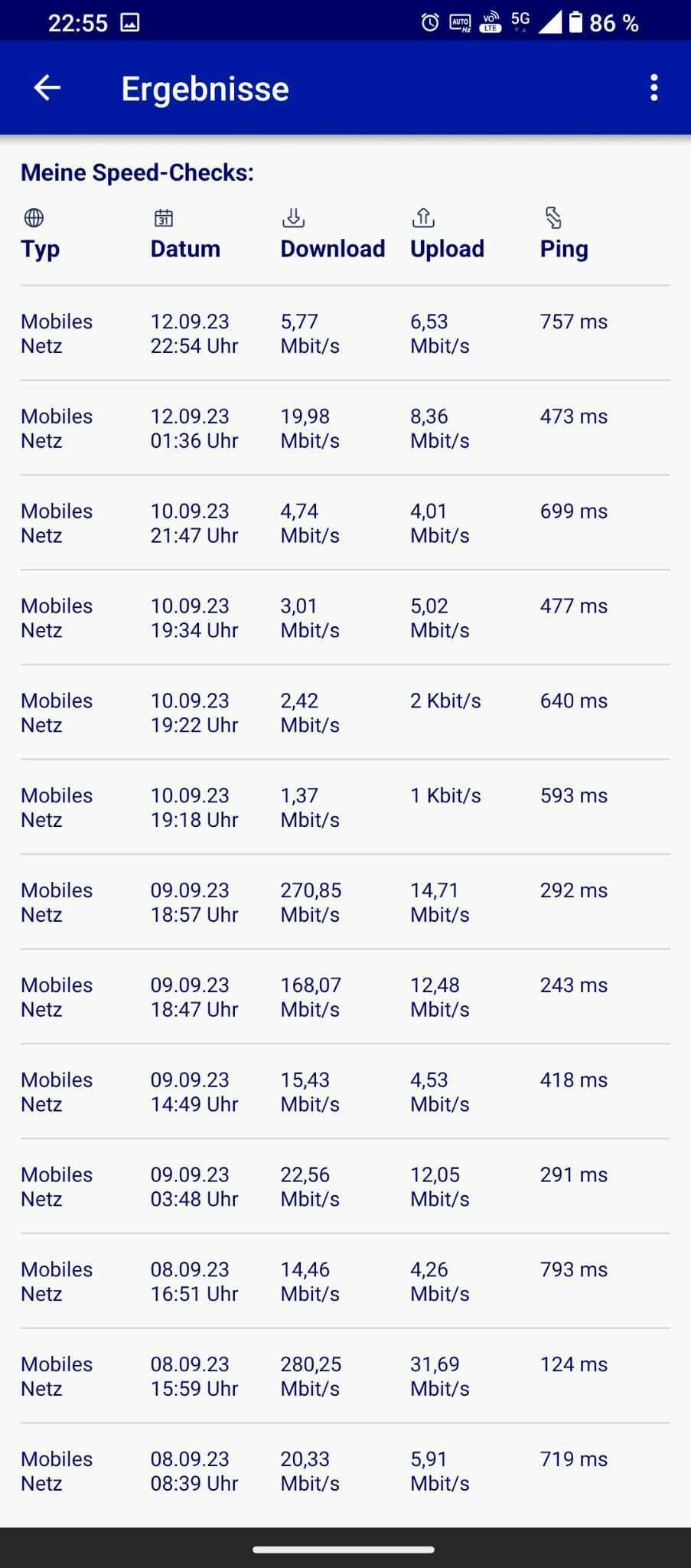Go back using the top-left arrow
Screen dimensions: 691x1568
(47, 88)
